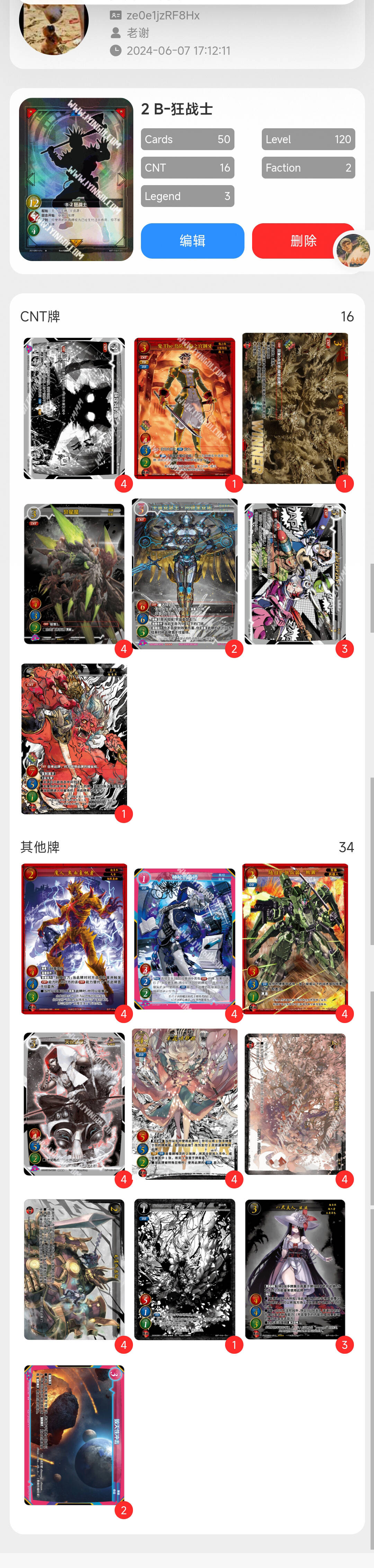Open the red-framed swordsman CNT card
The height and width of the screenshot is (1568, 374).
tap(184, 408)
